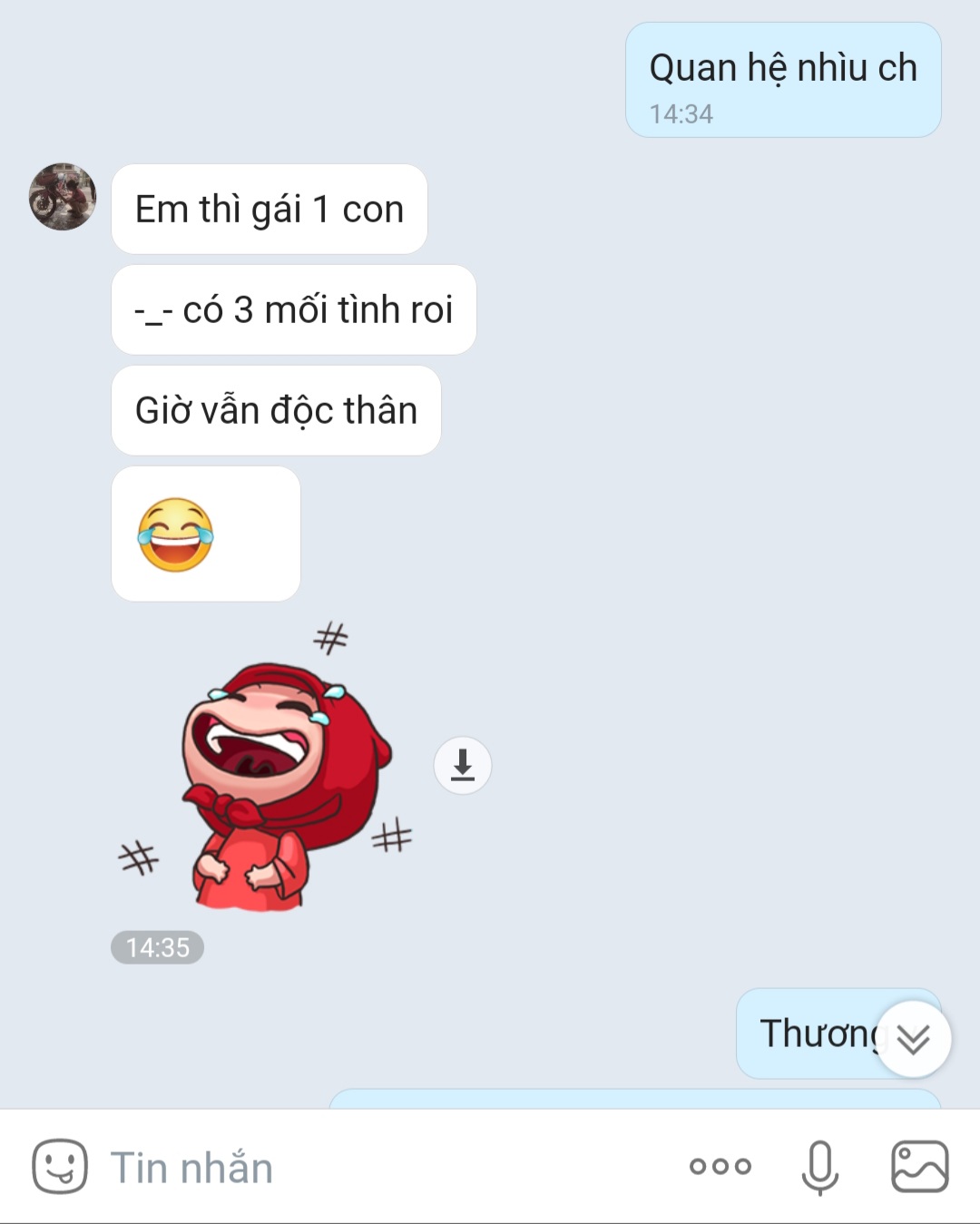Open more options with the three dots

pyautogui.click(x=720, y=1167)
